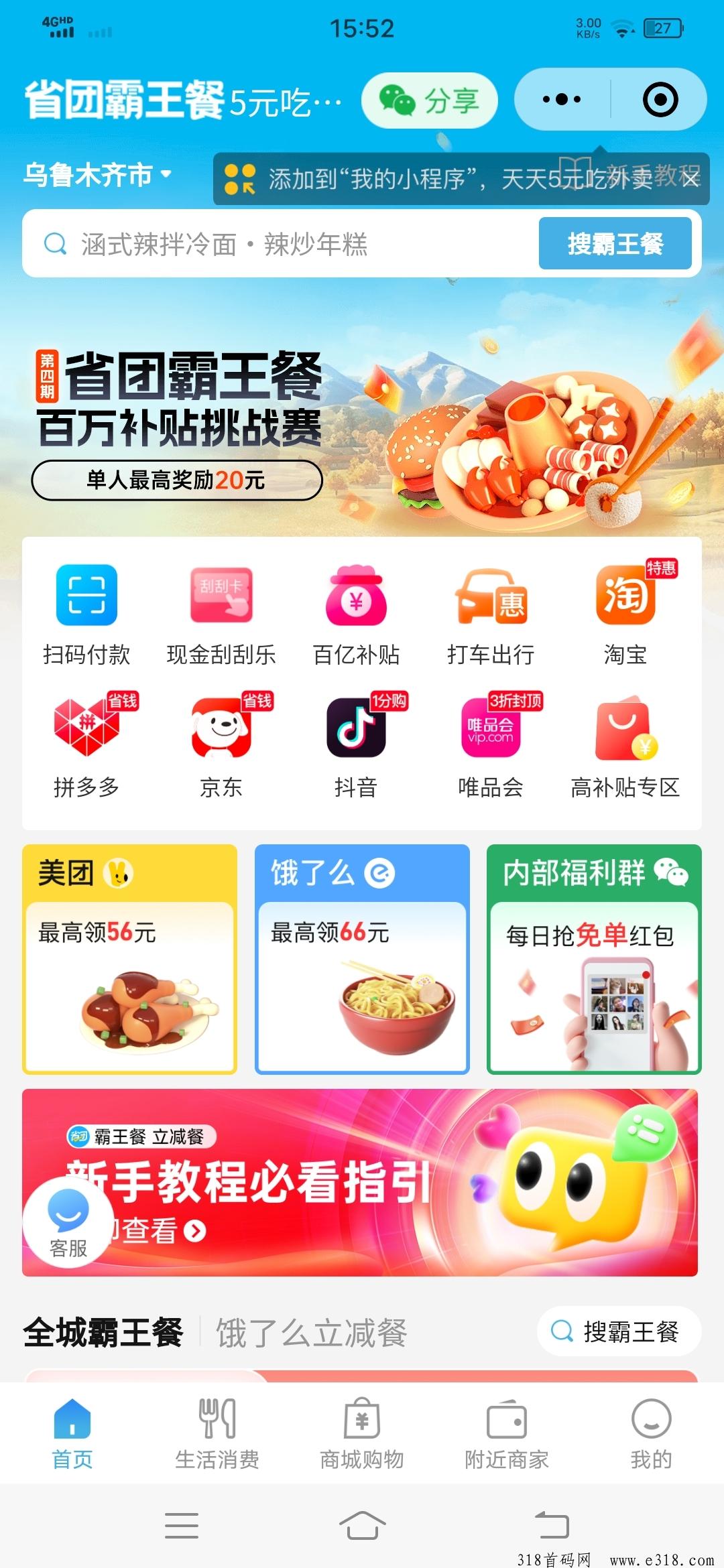
Task: Open the 美团 最高领56元 card
Action: point(129,959)
